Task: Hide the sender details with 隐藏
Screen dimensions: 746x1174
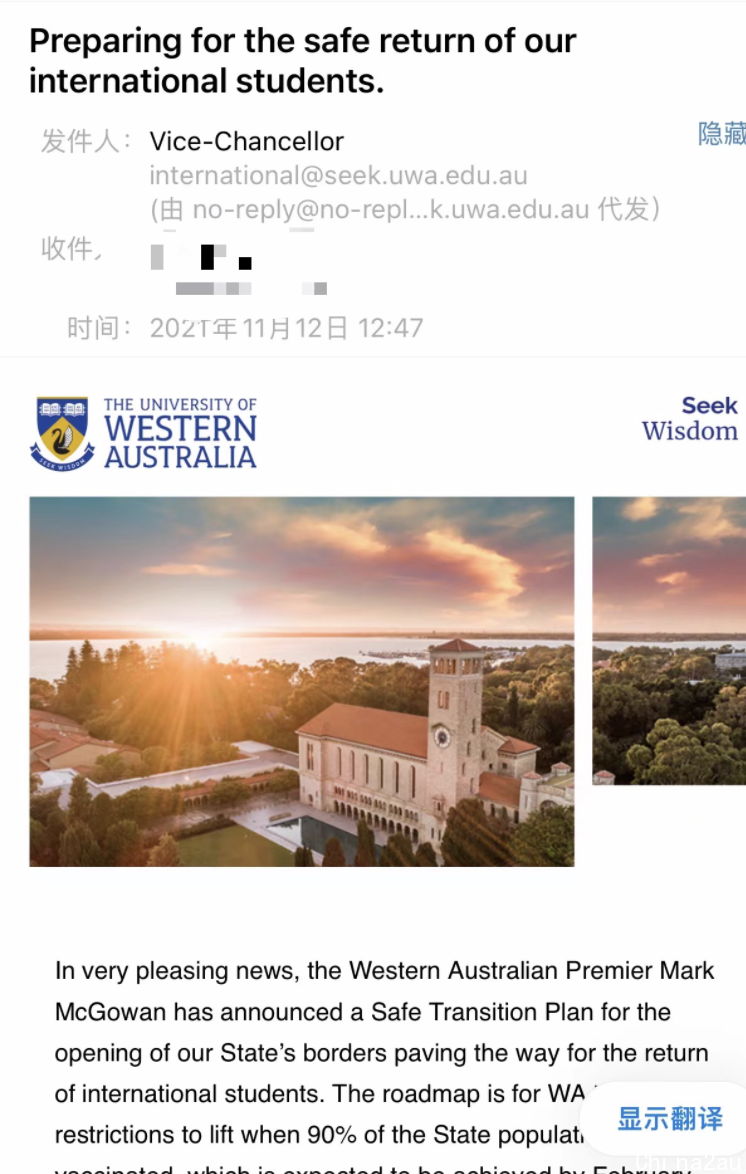Action: point(721,134)
